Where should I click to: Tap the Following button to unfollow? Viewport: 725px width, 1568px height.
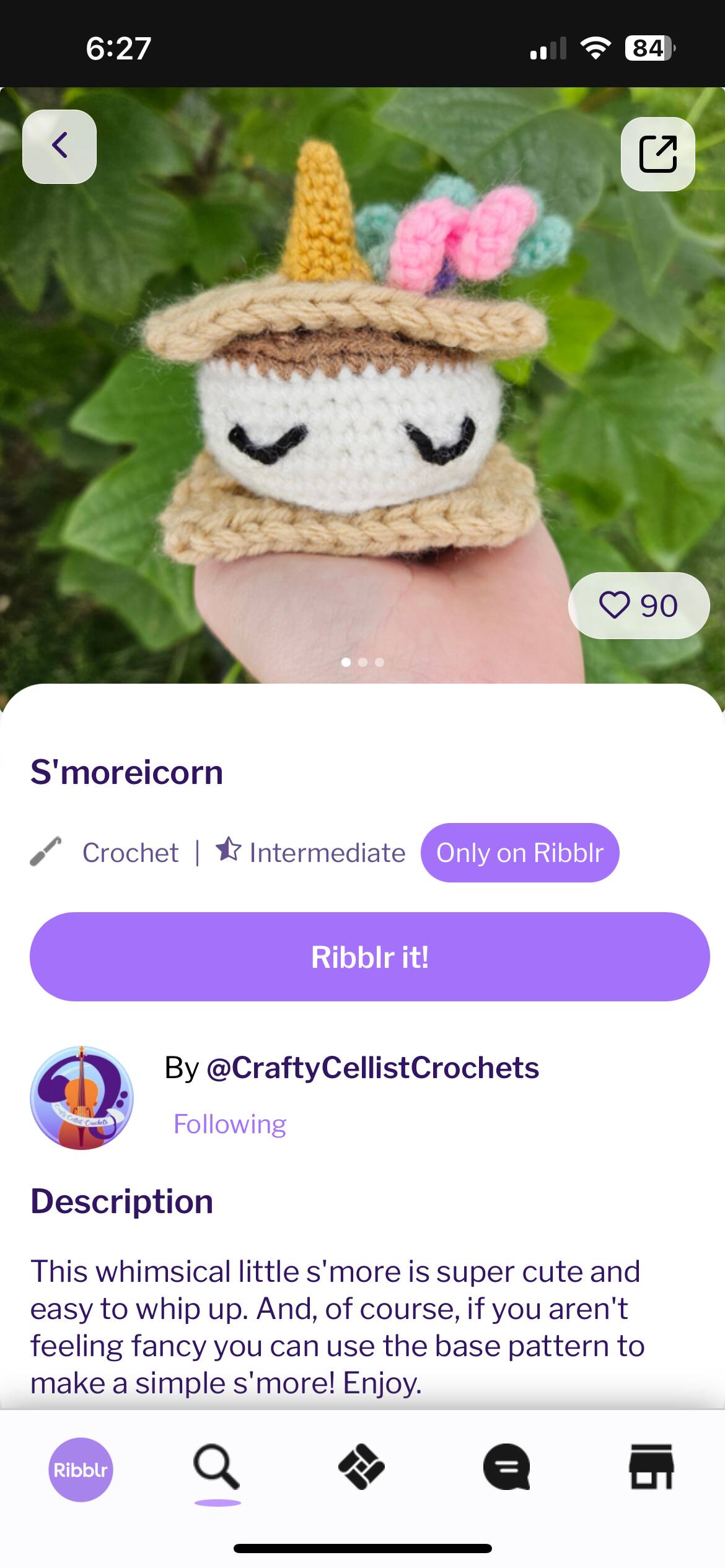pos(230,1124)
